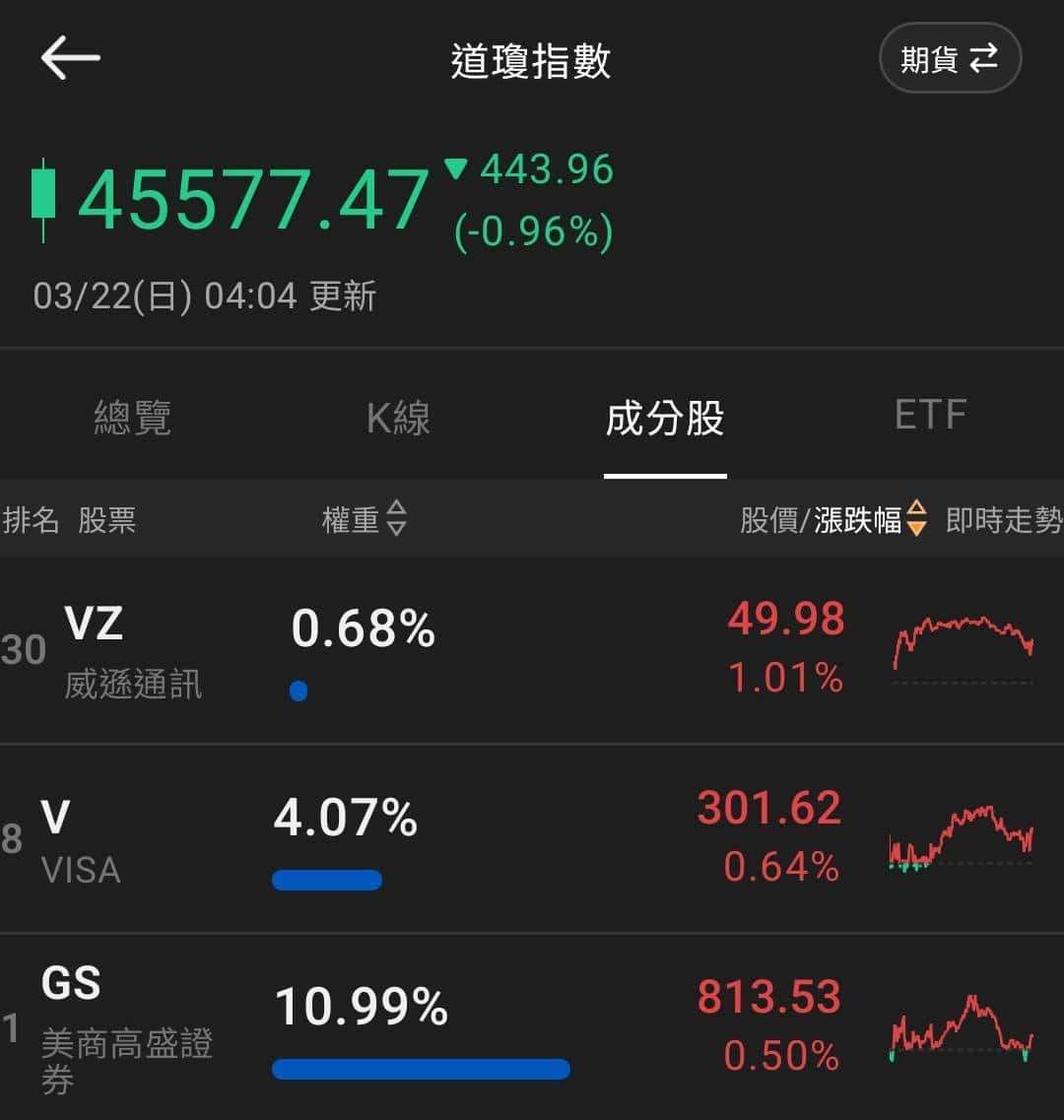Toggle to futures view with 期貨 switch
Image resolution: width=1064 pixels, height=1120 pixels.
pyautogui.click(x=950, y=58)
